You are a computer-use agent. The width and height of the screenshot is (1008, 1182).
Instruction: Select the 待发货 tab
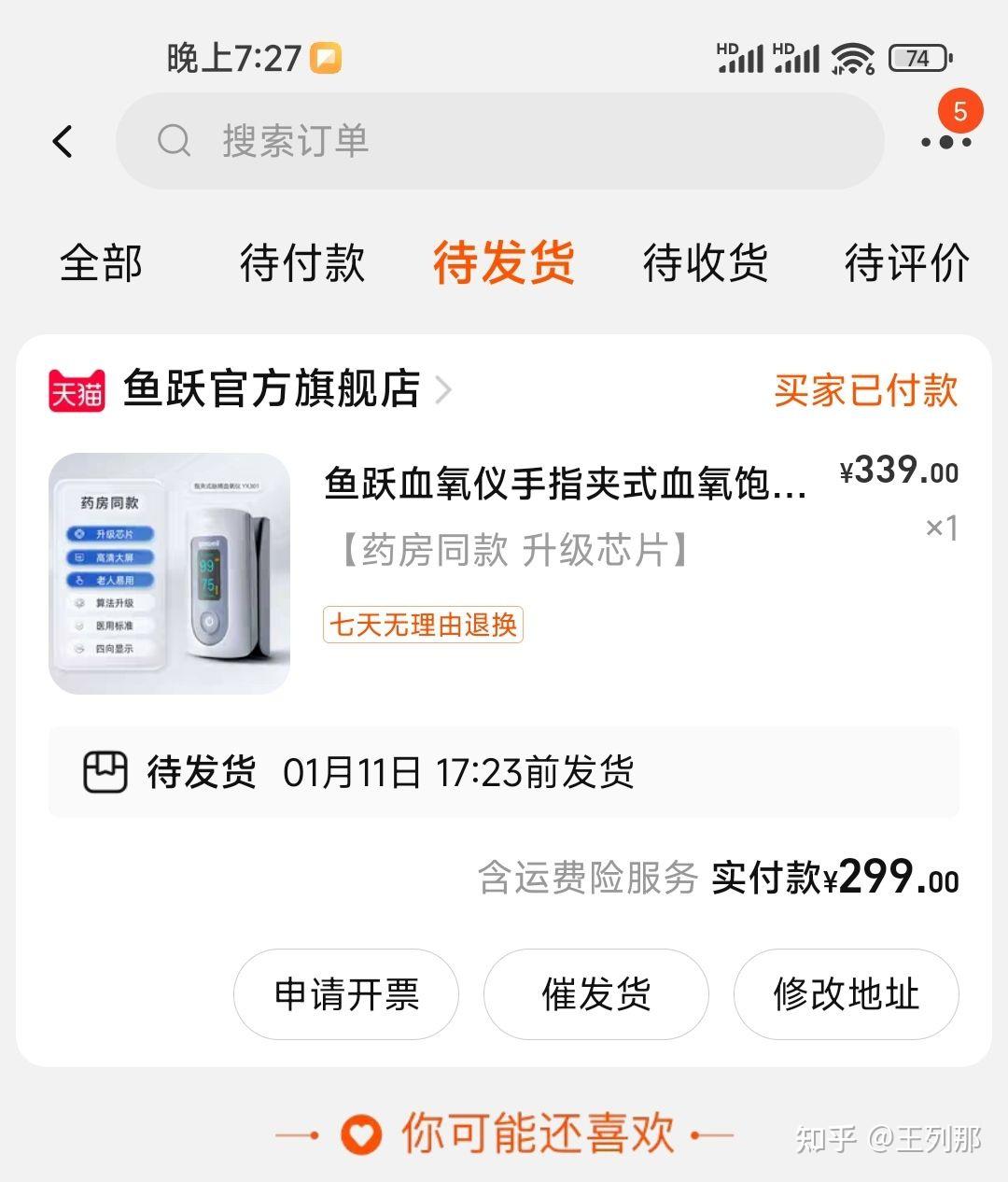503,262
